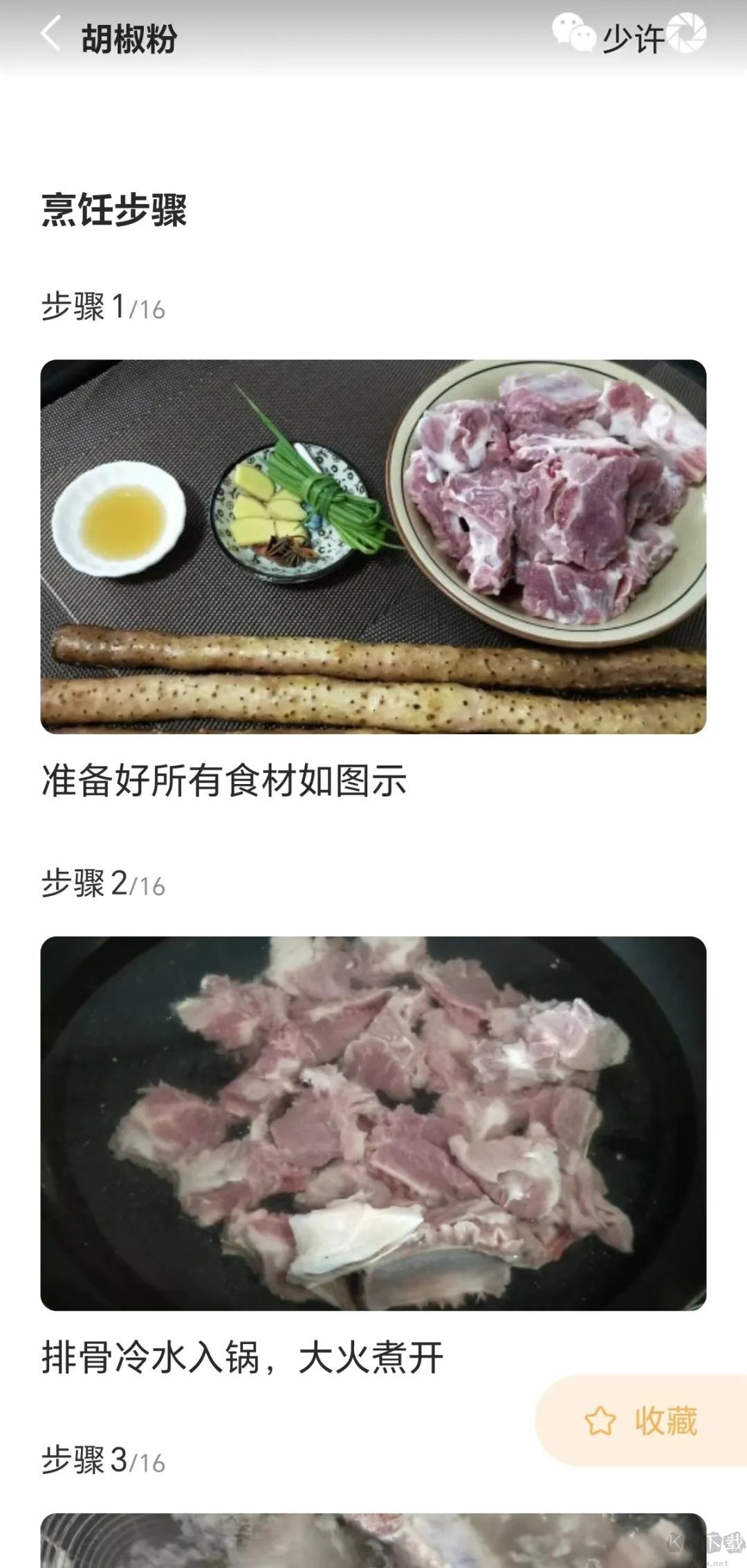Tap 步骤 2/16 step indicator
Screen dimensions: 747x1568
tap(102, 883)
